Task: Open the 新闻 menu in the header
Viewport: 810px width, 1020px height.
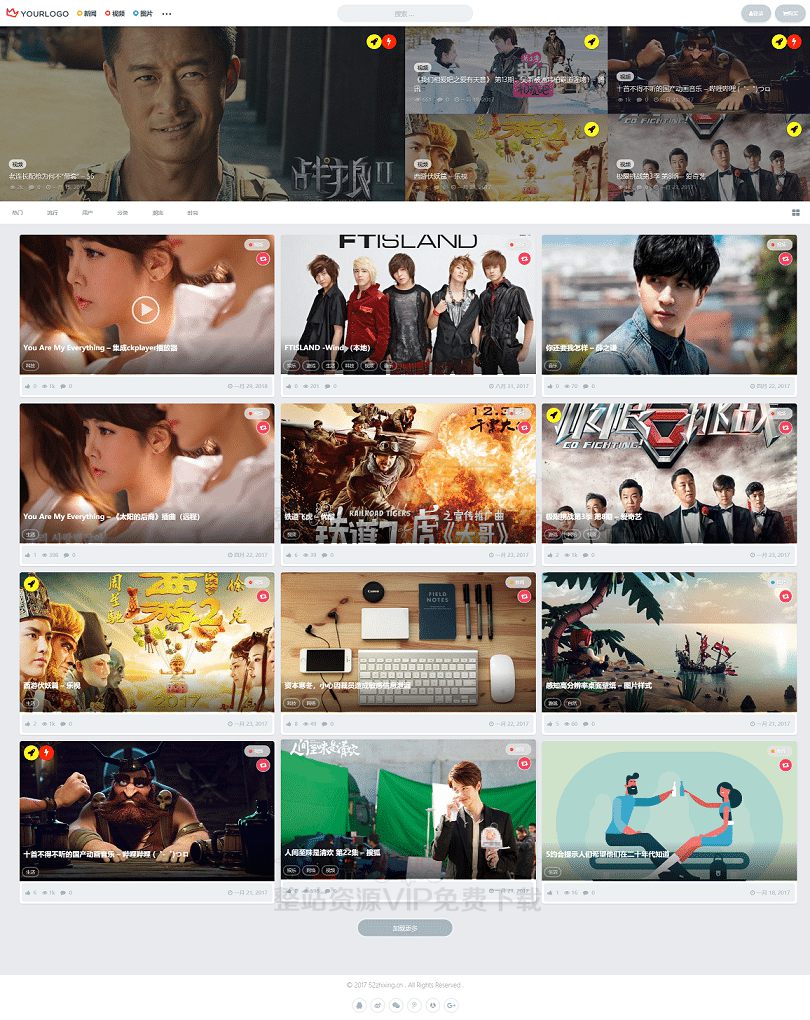Action: [x=88, y=14]
